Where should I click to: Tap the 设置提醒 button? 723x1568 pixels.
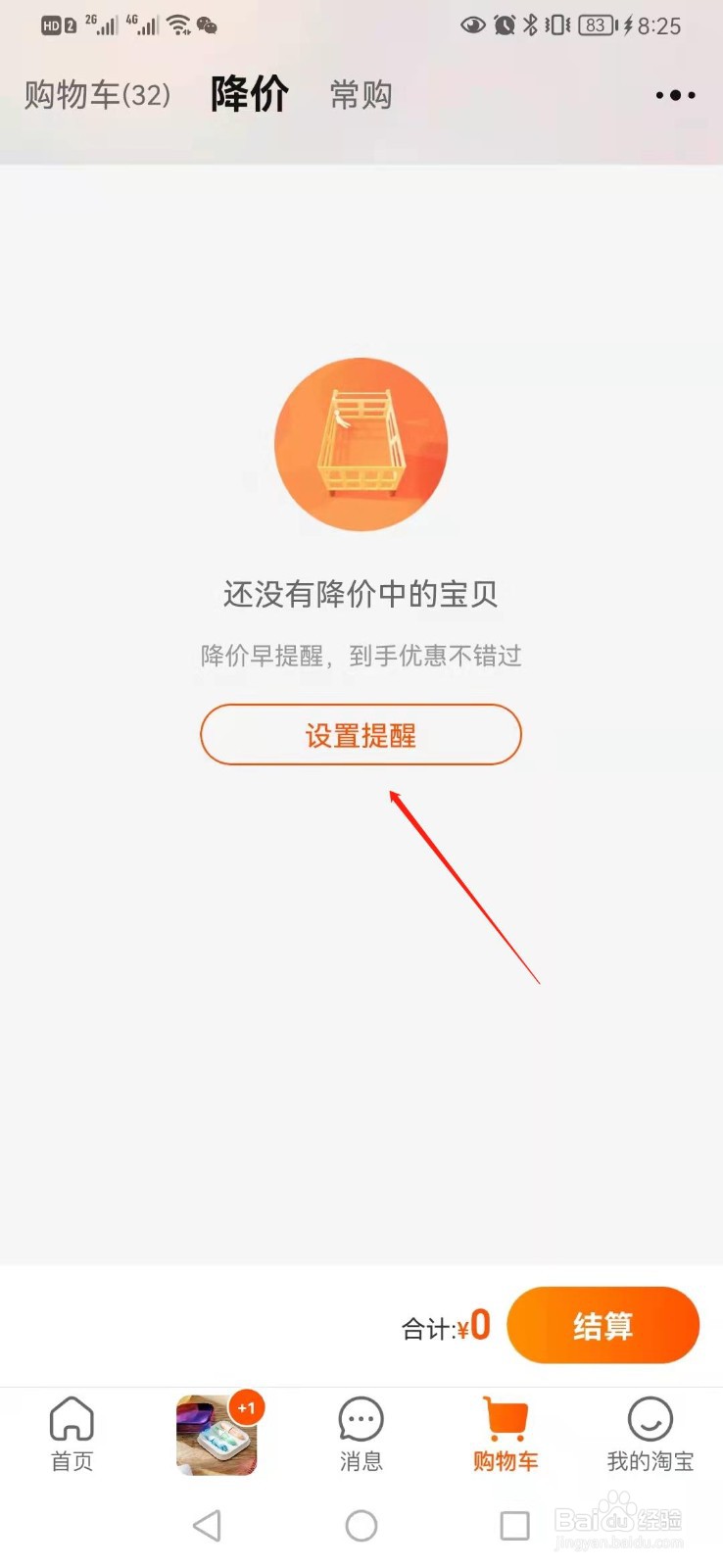pyautogui.click(x=361, y=734)
